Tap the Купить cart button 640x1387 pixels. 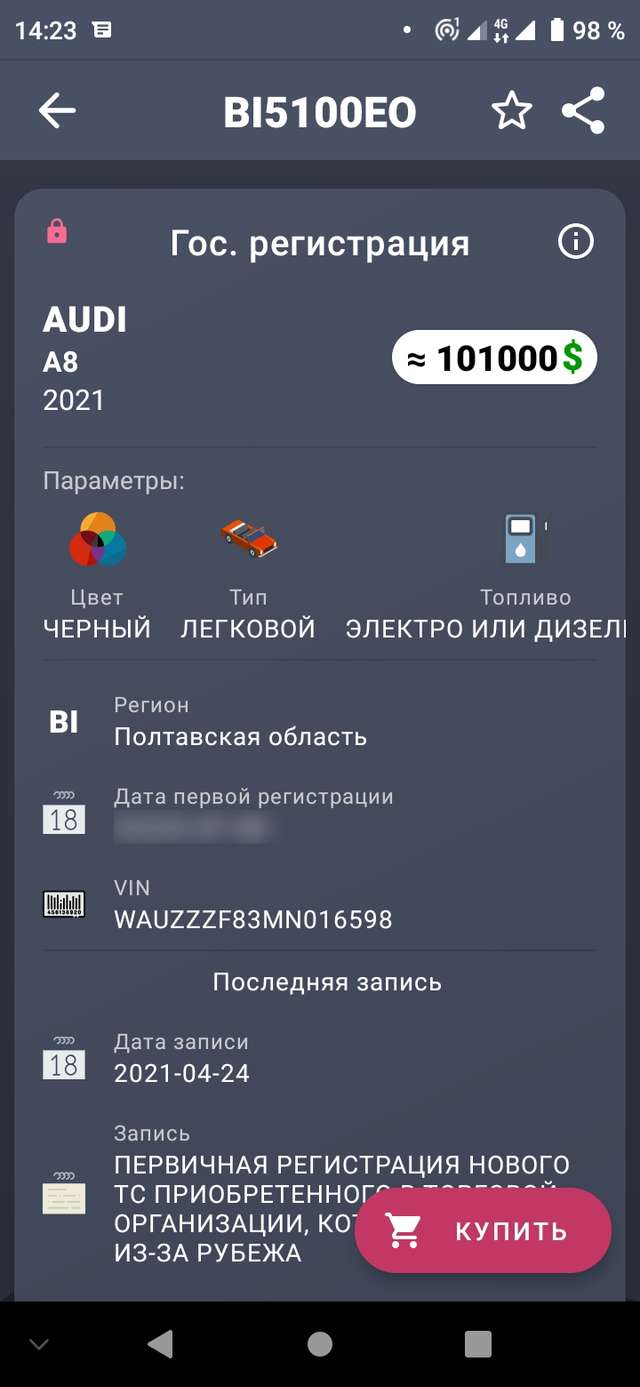[x=483, y=1231]
